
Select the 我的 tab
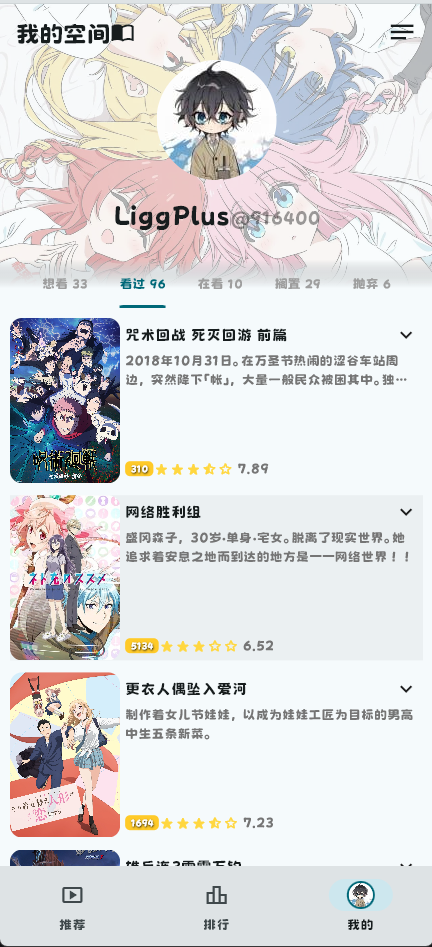(360, 907)
